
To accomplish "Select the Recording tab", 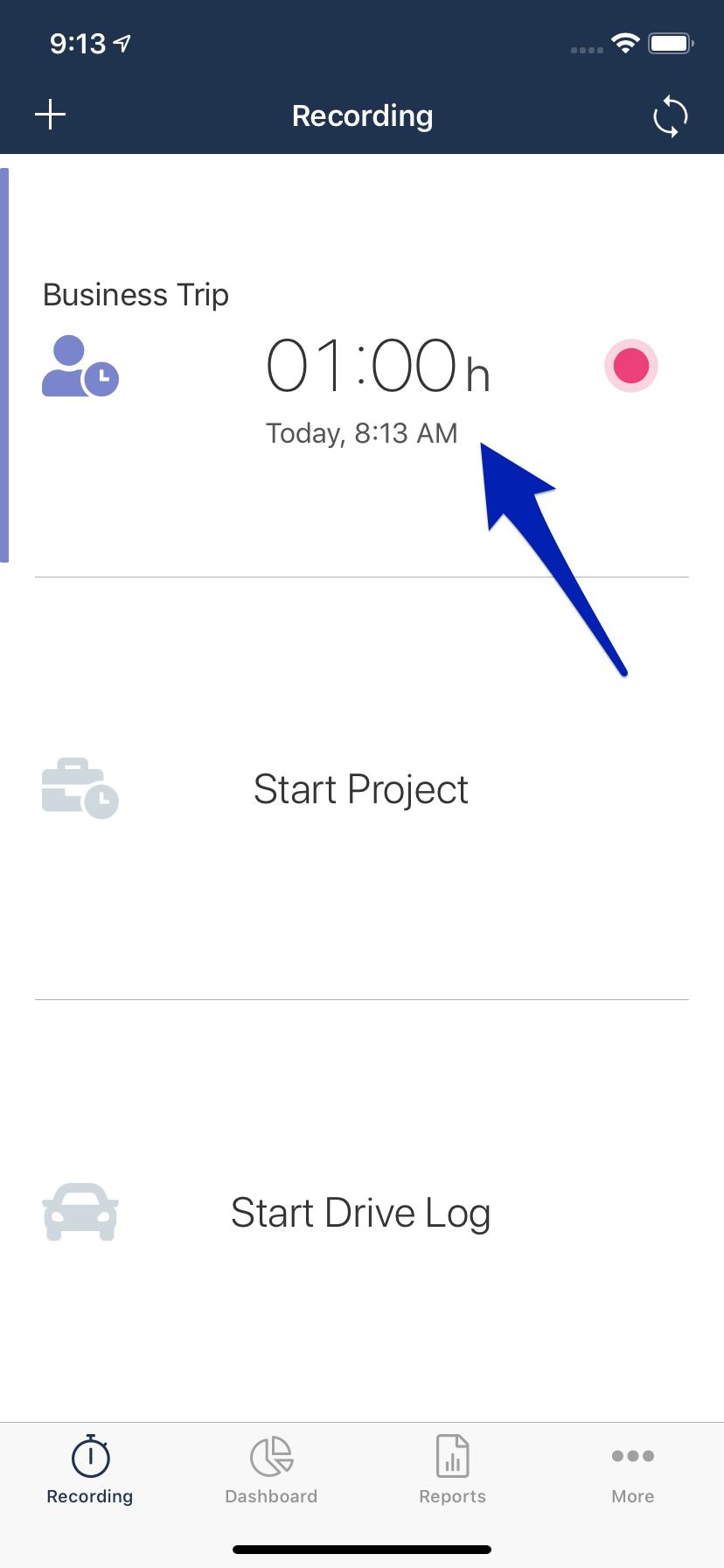I will click(90, 1470).
